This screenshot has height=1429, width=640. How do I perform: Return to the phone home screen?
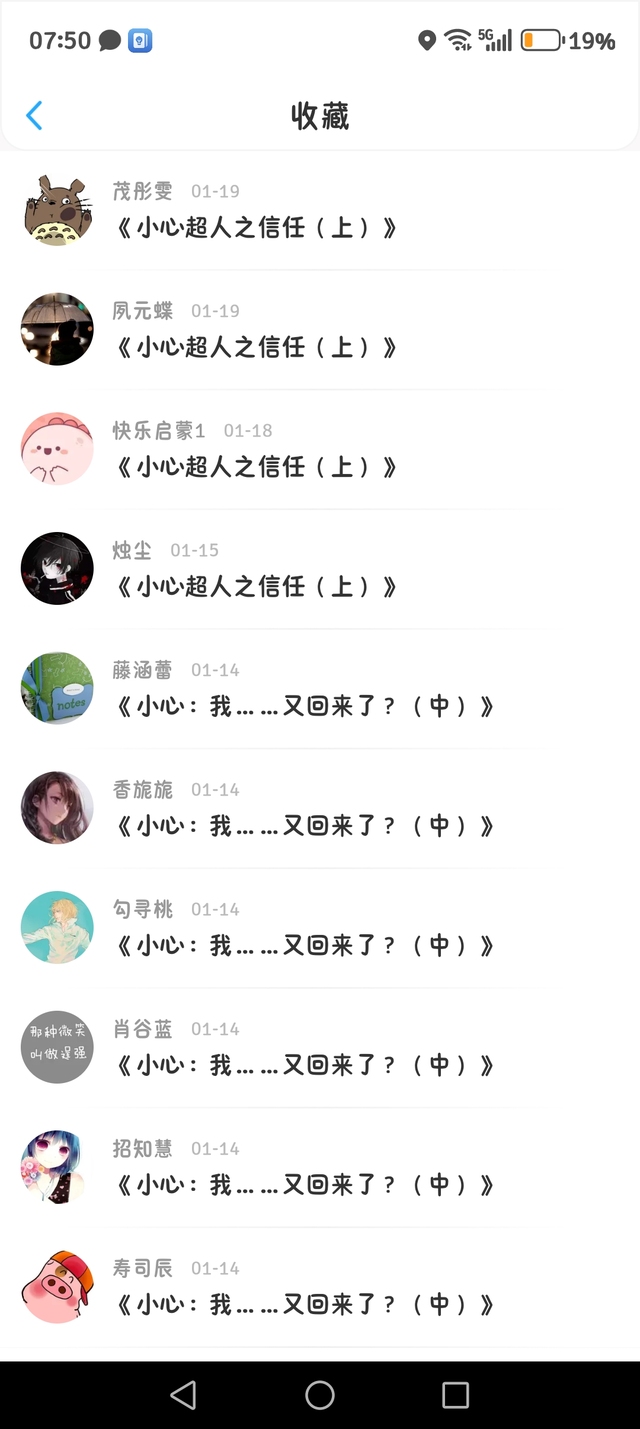click(320, 1395)
